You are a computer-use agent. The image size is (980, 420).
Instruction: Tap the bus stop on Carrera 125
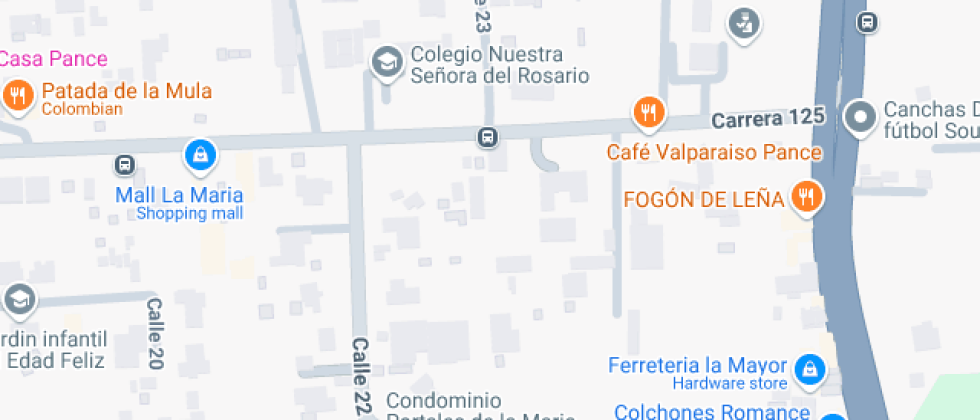point(488,137)
